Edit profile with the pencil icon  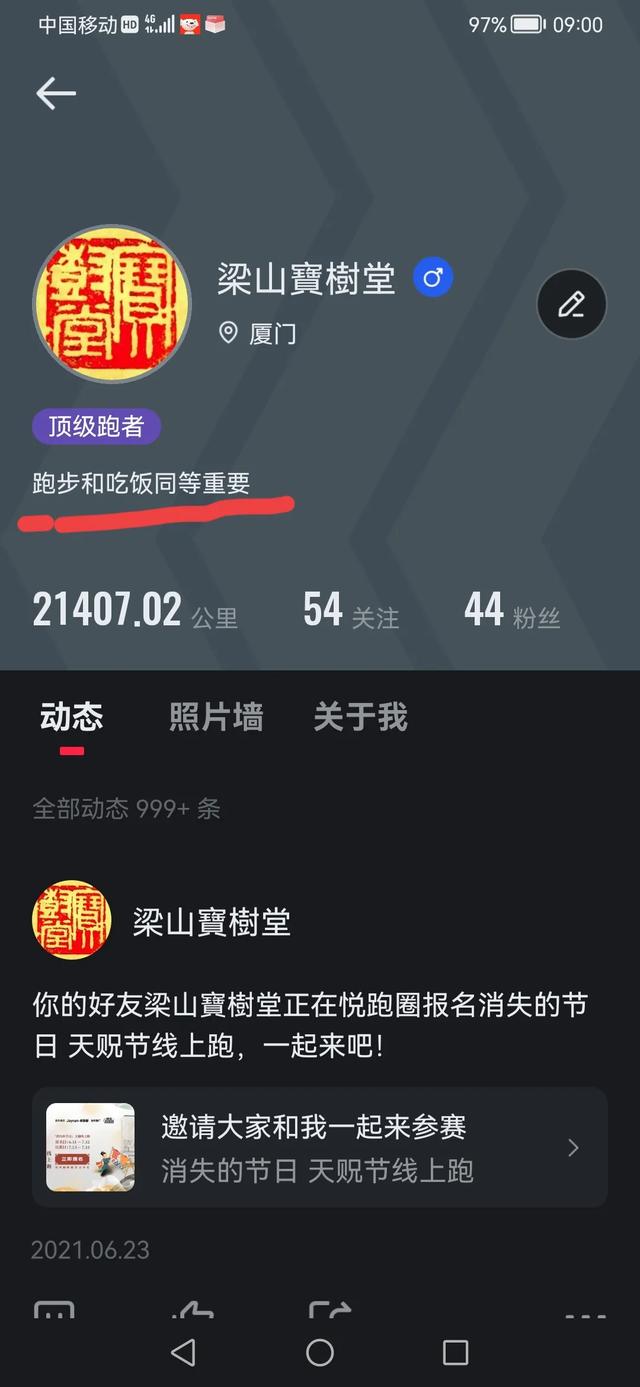571,304
